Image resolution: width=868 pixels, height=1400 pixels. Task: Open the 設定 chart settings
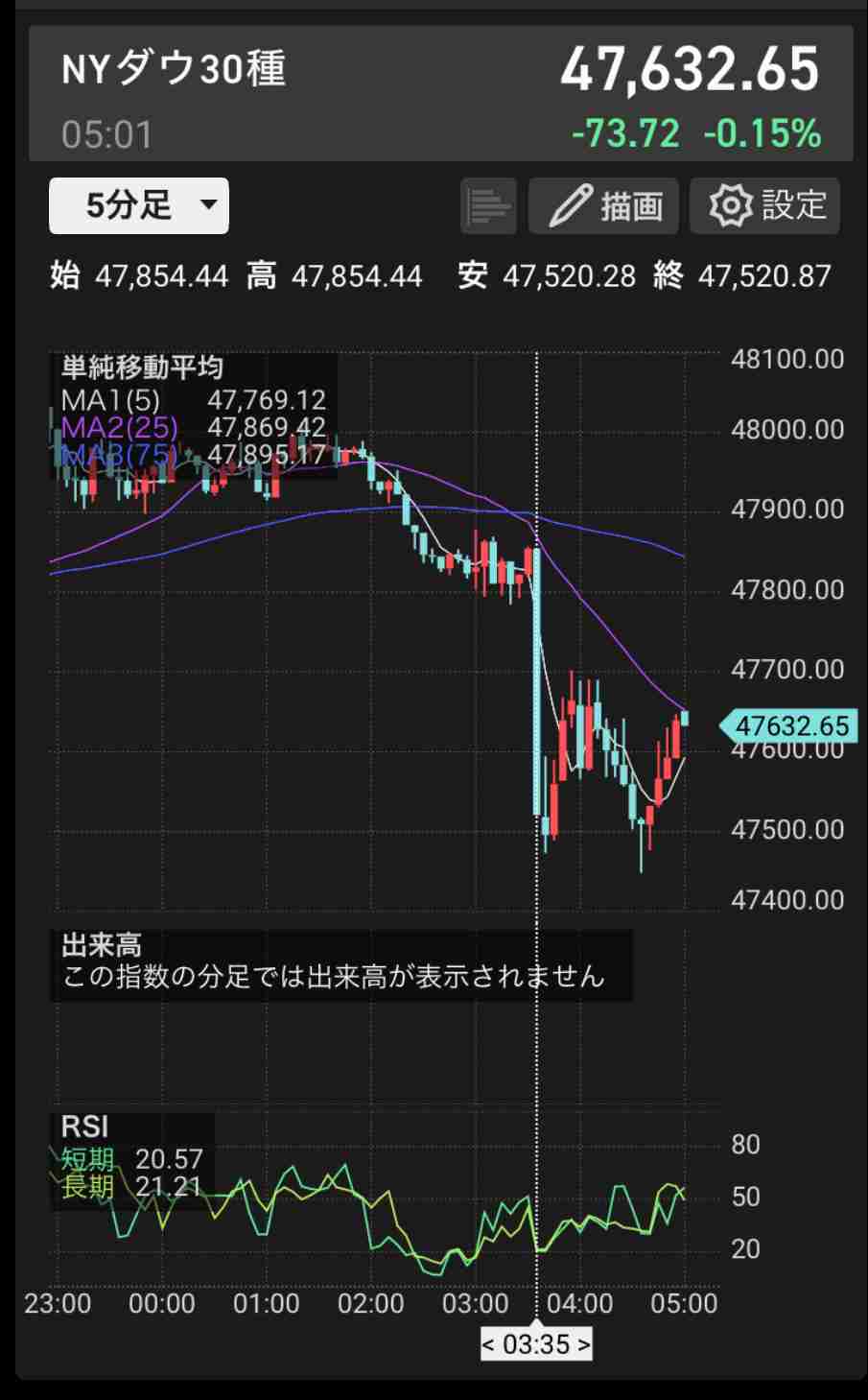[764, 205]
